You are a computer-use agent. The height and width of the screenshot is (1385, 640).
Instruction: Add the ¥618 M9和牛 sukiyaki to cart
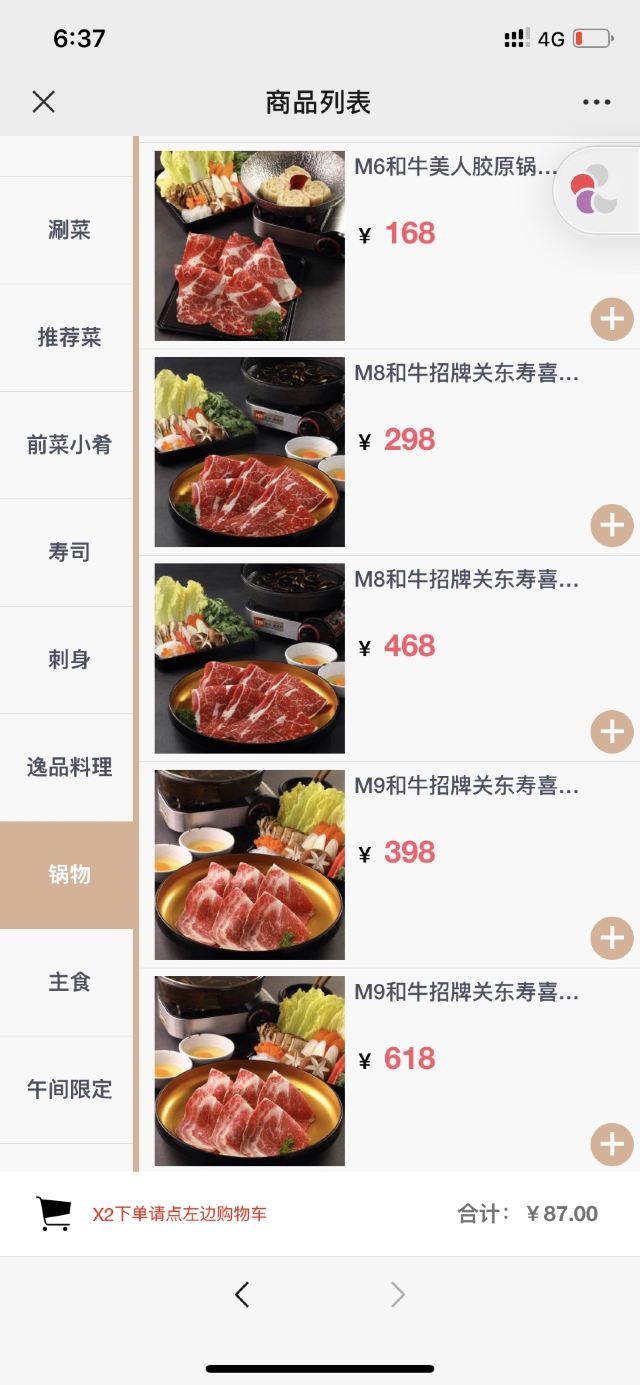coord(612,1145)
